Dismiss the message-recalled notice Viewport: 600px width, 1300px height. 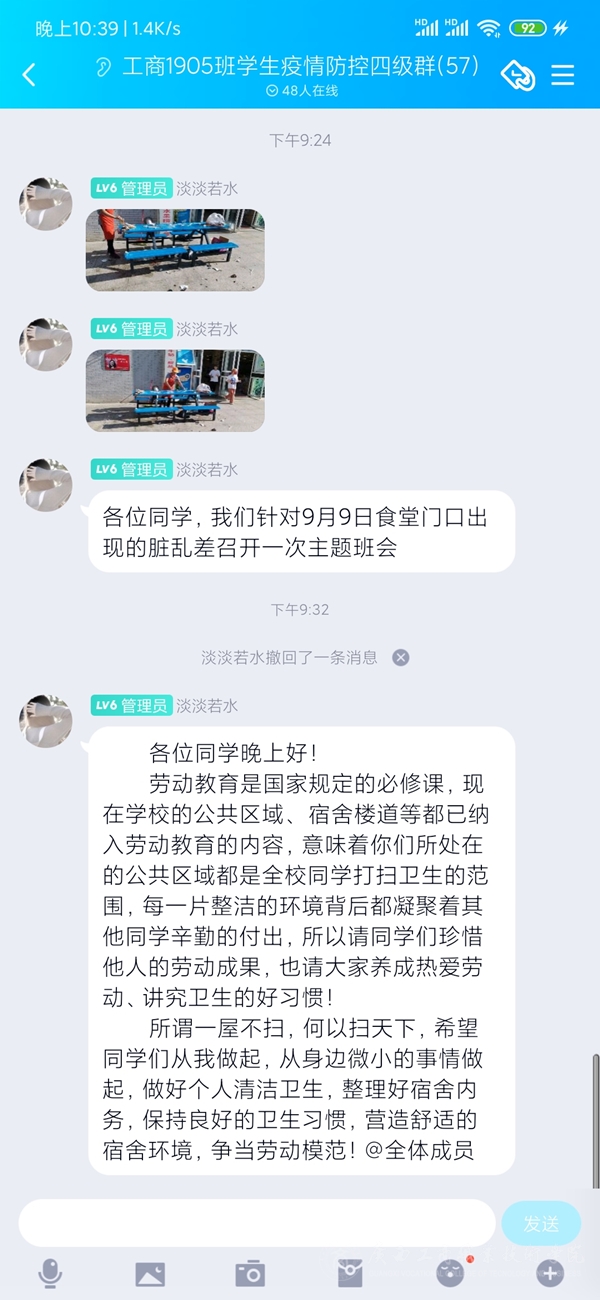click(x=400, y=657)
